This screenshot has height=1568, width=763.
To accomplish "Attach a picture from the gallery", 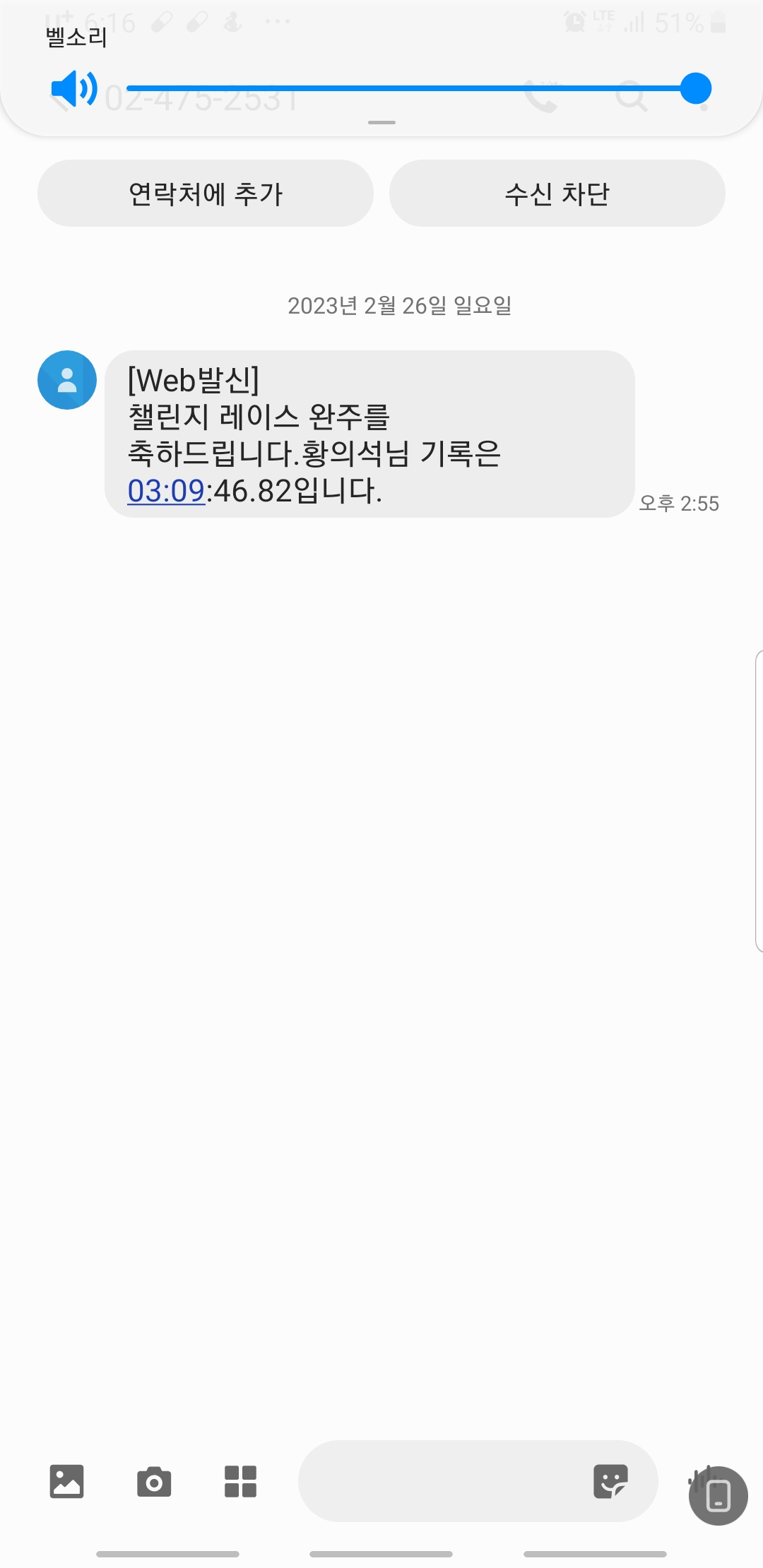I will point(67,1481).
